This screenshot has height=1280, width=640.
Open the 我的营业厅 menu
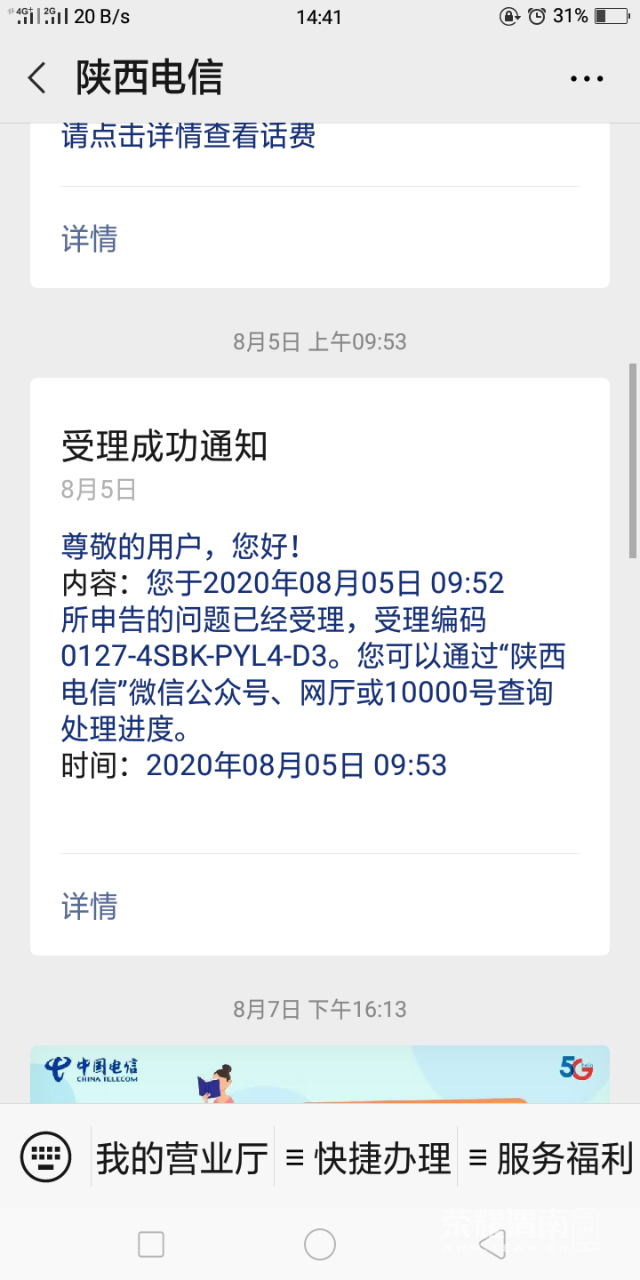click(x=182, y=1159)
